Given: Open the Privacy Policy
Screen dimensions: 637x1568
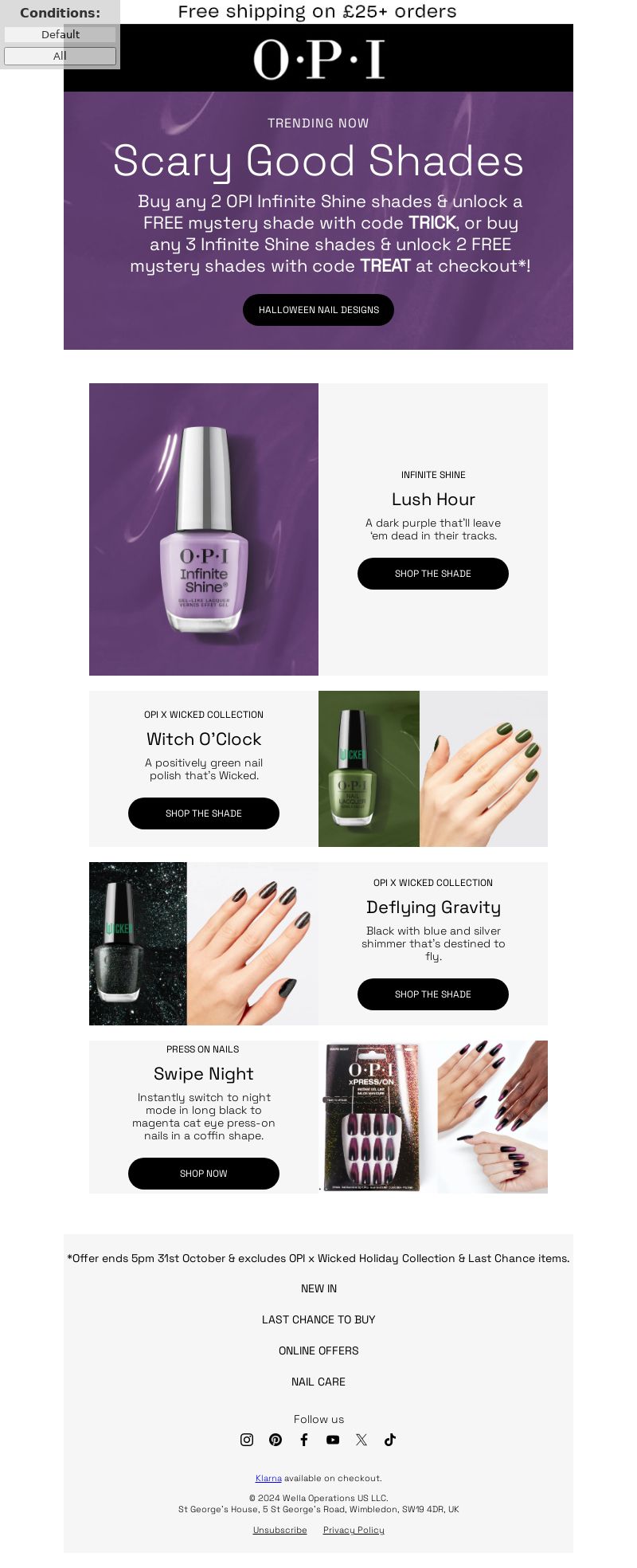Looking at the screenshot, I should pos(354,1530).
